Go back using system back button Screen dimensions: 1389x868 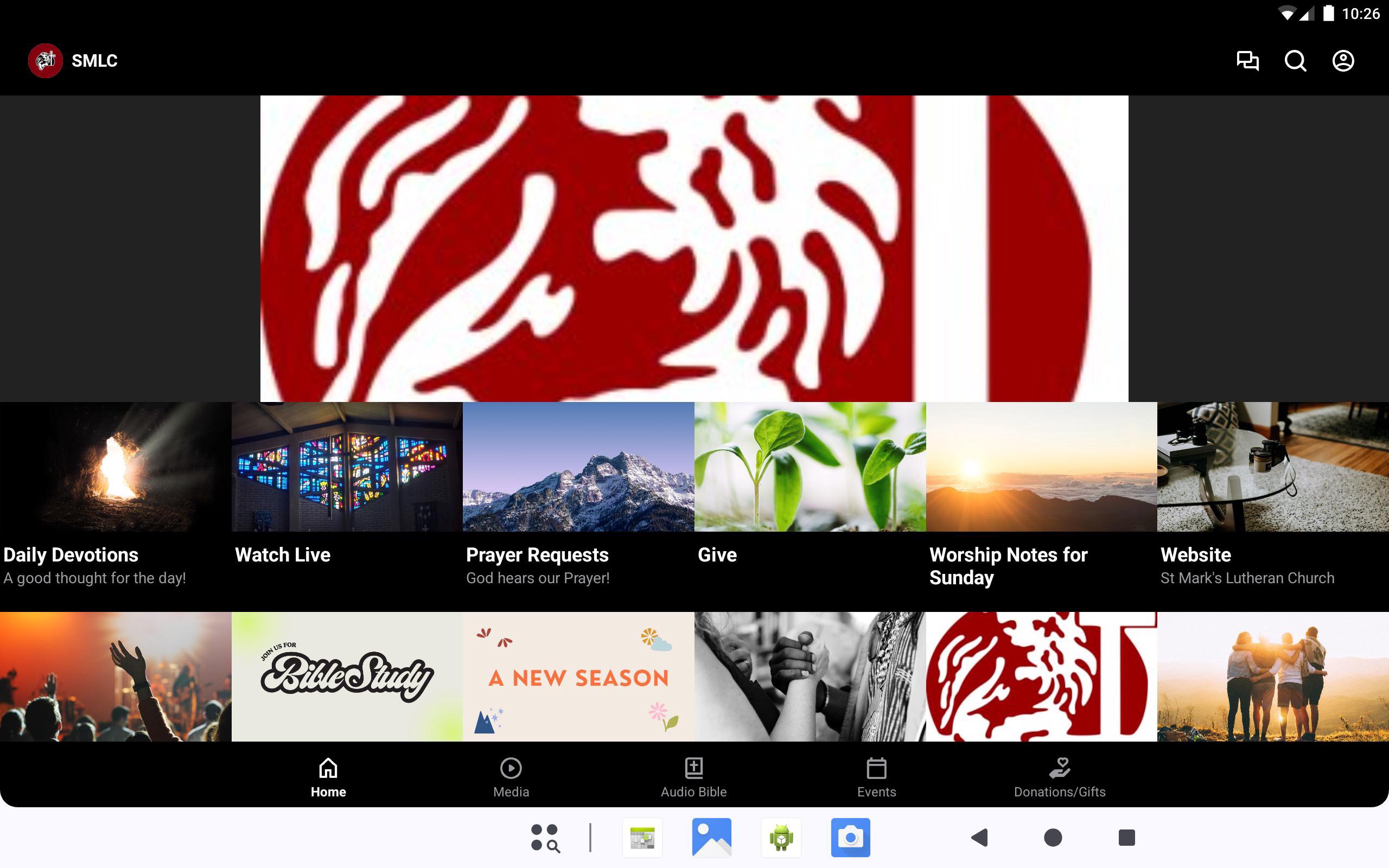pos(979,838)
